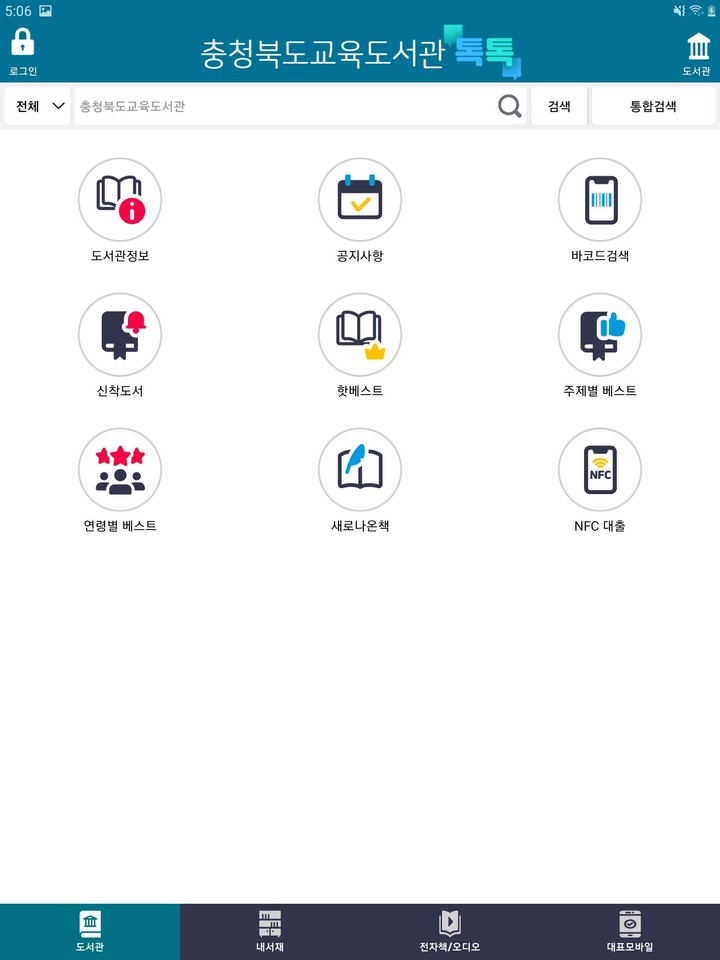Switch to the 내서재 bookshelf tab

pyautogui.click(x=270, y=928)
